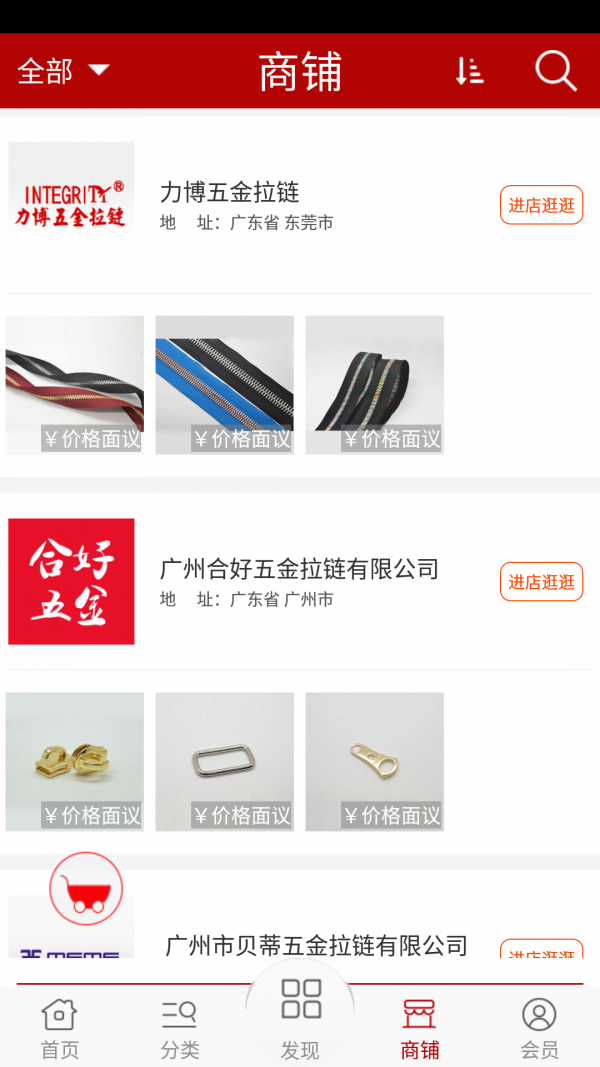
Task: Open the 全部 category dropdown
Action: tap(63, 71)
